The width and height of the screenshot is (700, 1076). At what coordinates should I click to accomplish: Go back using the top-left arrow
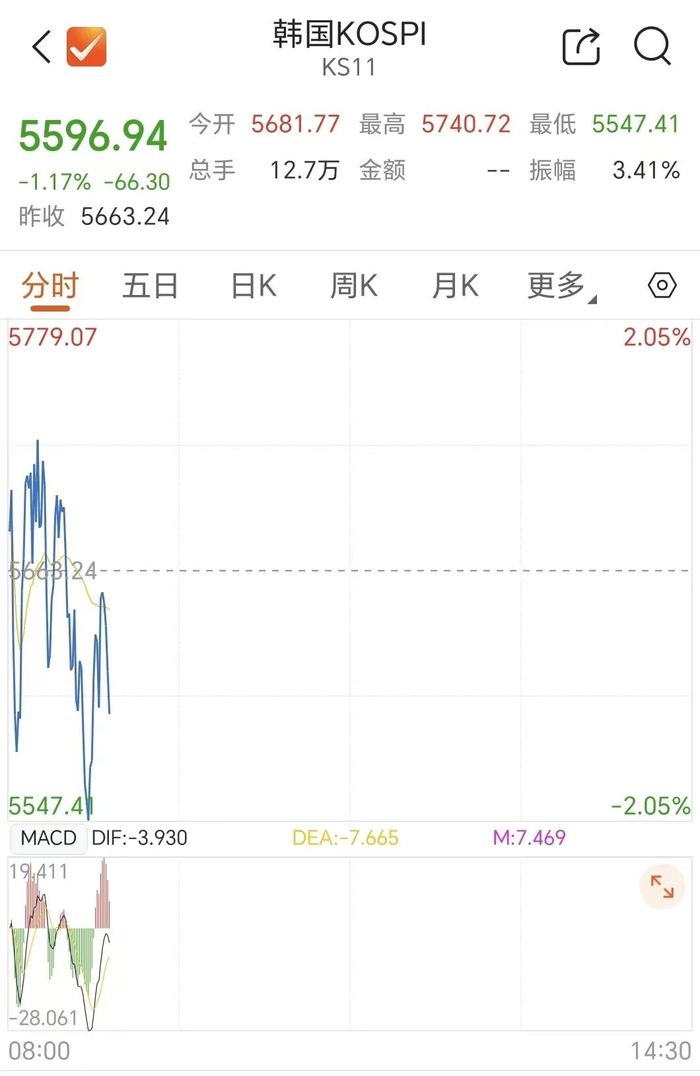click(x=41, y=47)
